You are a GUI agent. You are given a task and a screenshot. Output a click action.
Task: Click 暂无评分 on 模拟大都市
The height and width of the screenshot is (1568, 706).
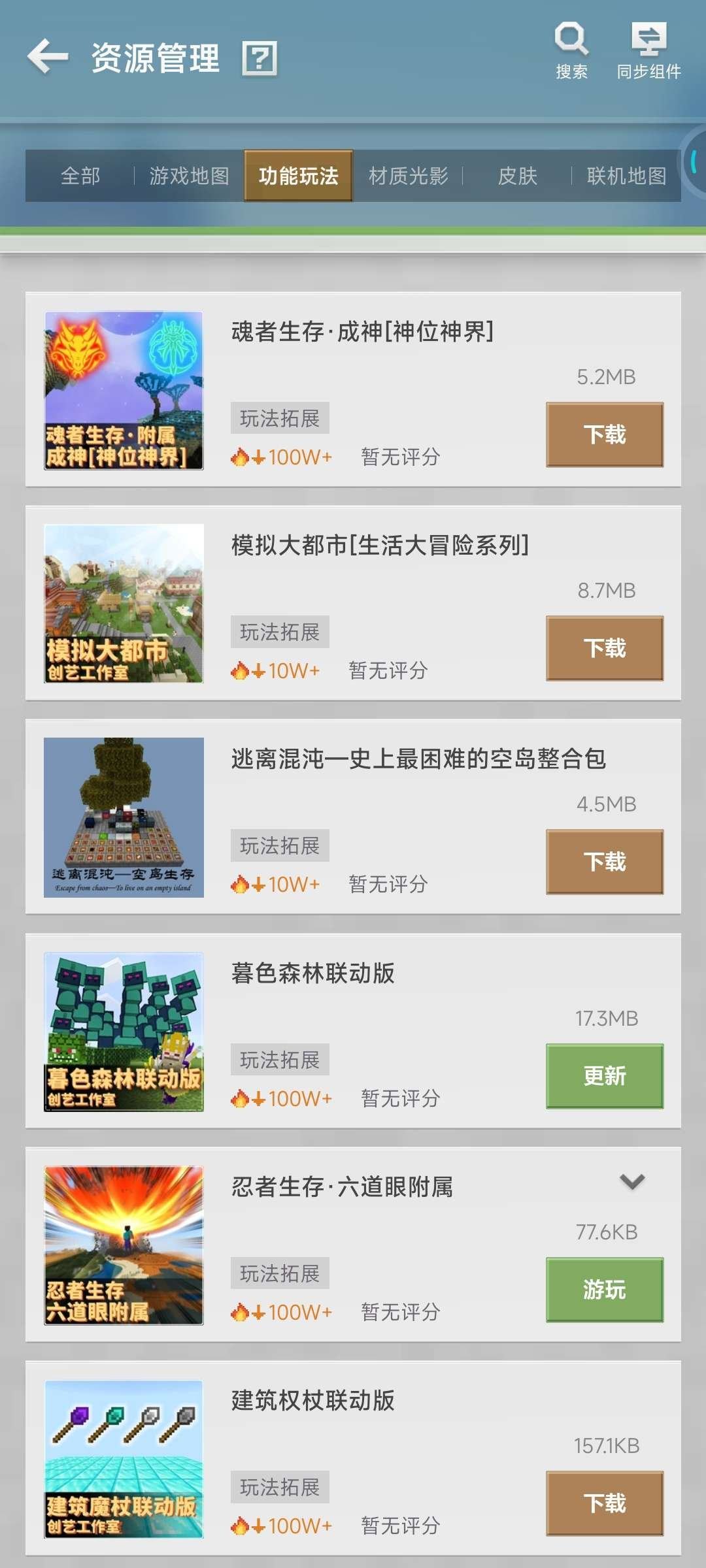click(x=388, y=670)
